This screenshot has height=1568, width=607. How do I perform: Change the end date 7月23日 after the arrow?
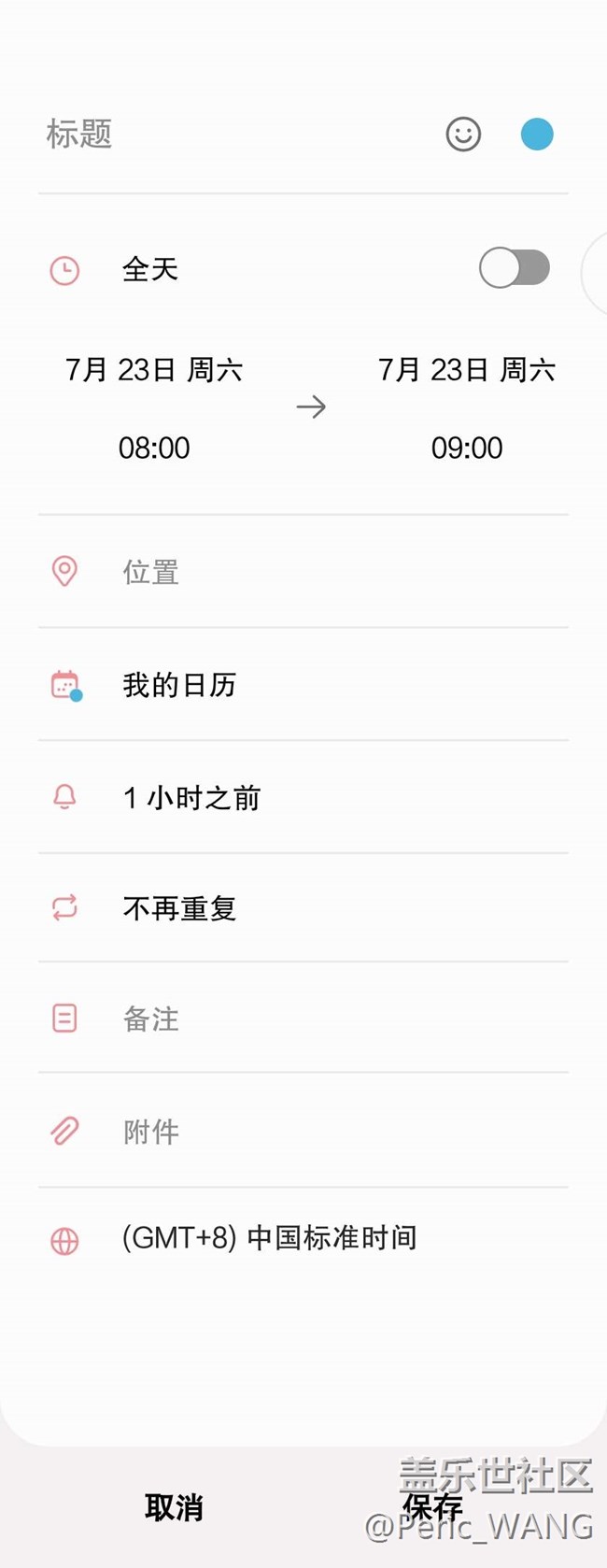[x=466, y=370]
